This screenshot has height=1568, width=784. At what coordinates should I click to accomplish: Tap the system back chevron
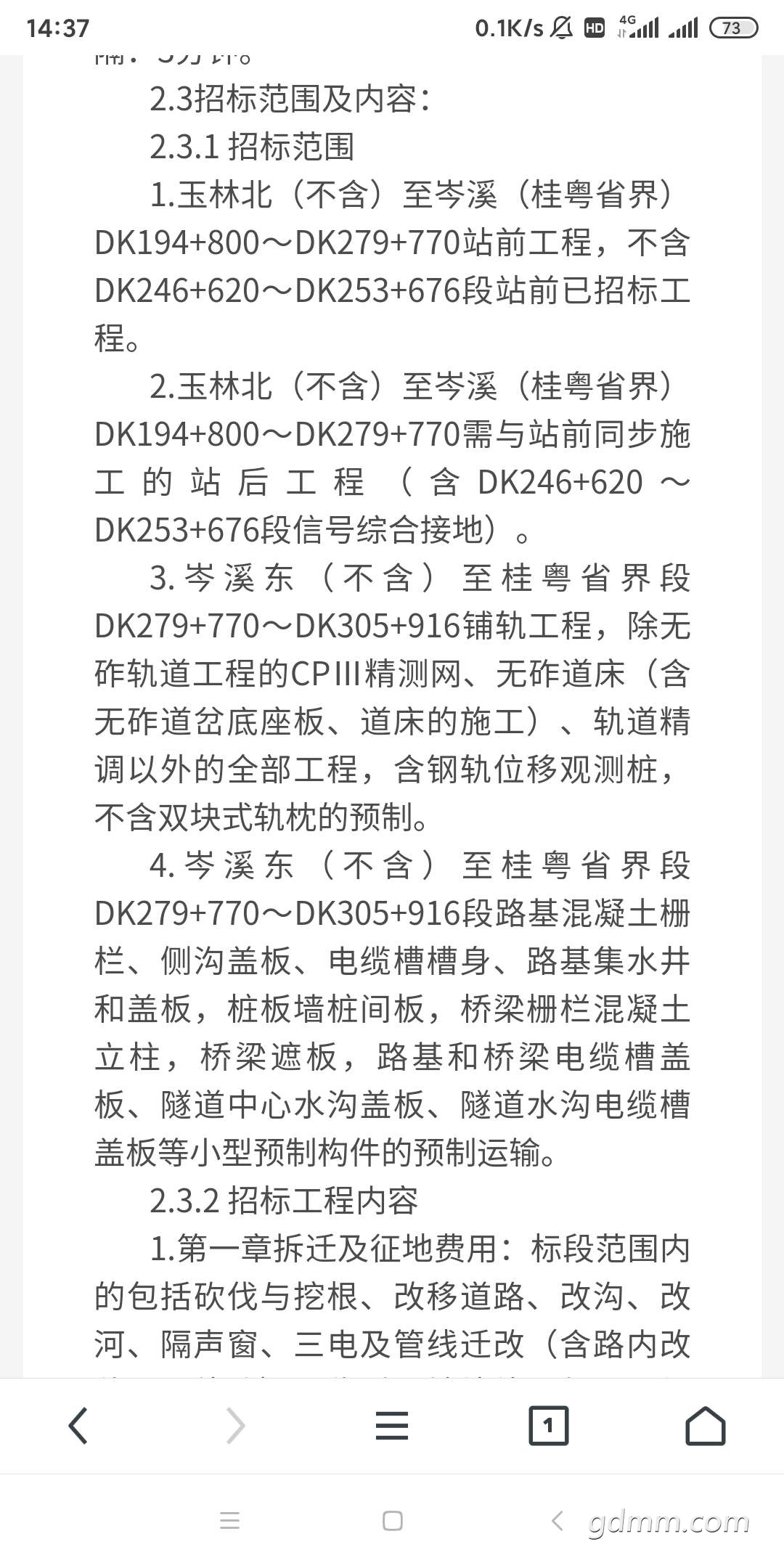558,1521
